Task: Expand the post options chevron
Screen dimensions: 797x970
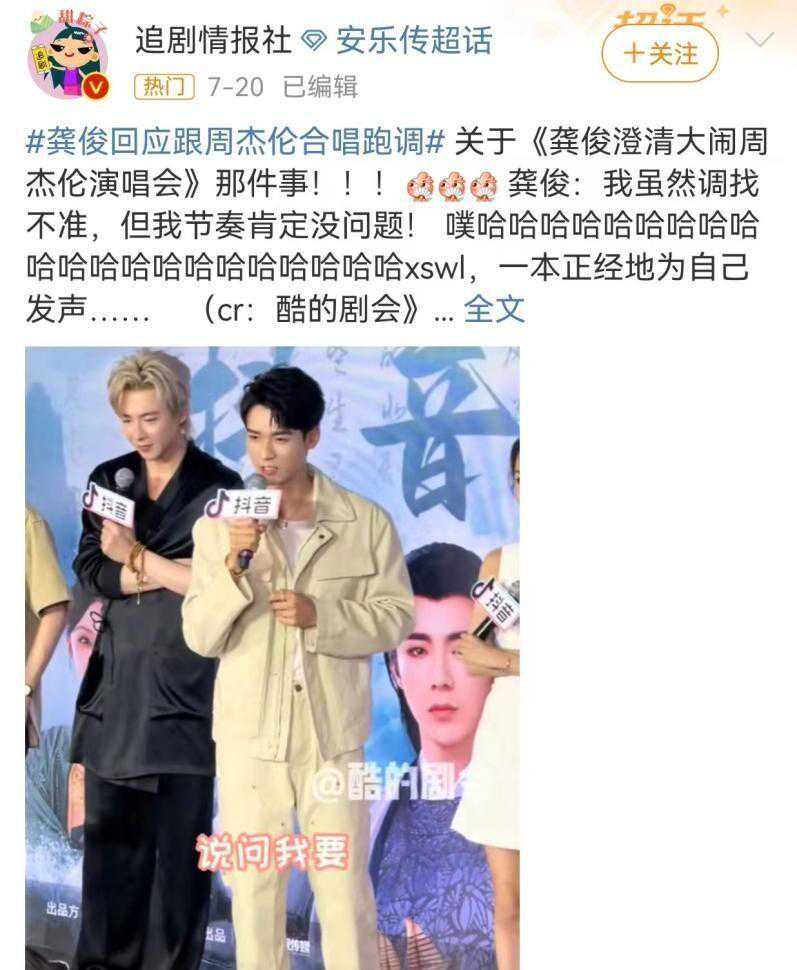Action: (760, 41)
